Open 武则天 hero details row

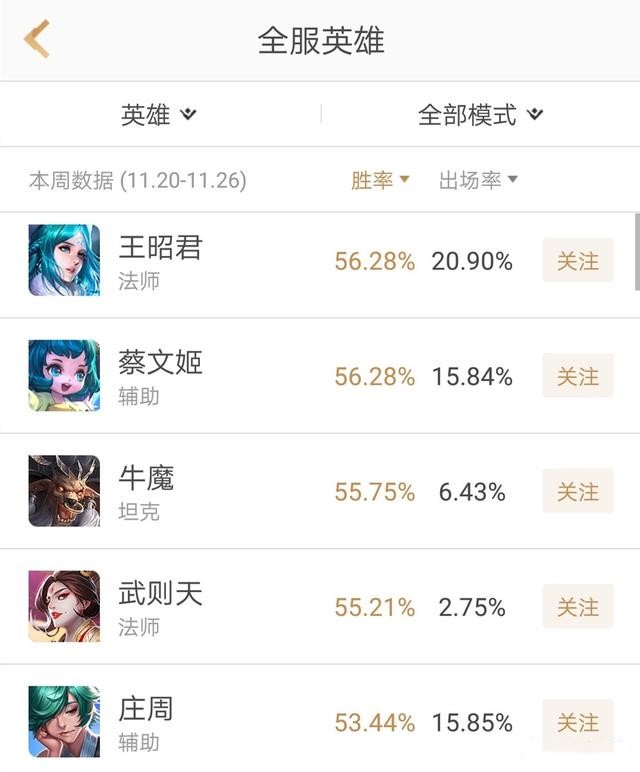tap(160, 607)
